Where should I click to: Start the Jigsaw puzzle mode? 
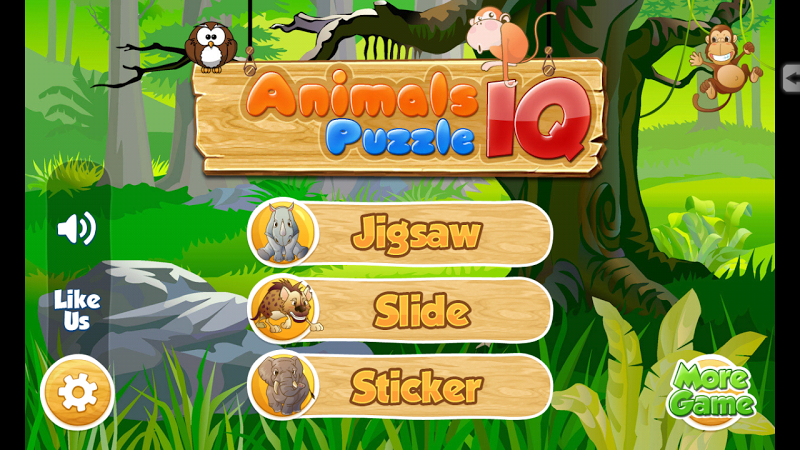pyautogui.click(x=400, y=233)
